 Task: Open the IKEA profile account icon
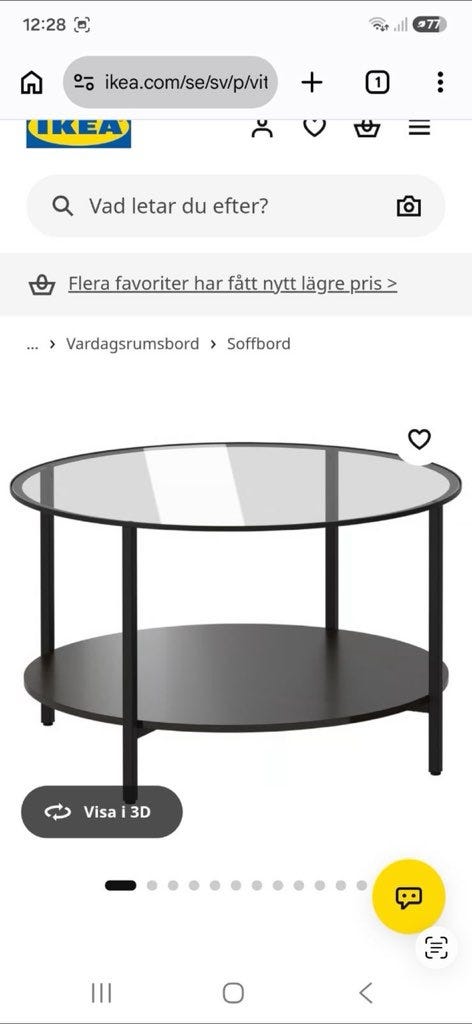[262, 128]
